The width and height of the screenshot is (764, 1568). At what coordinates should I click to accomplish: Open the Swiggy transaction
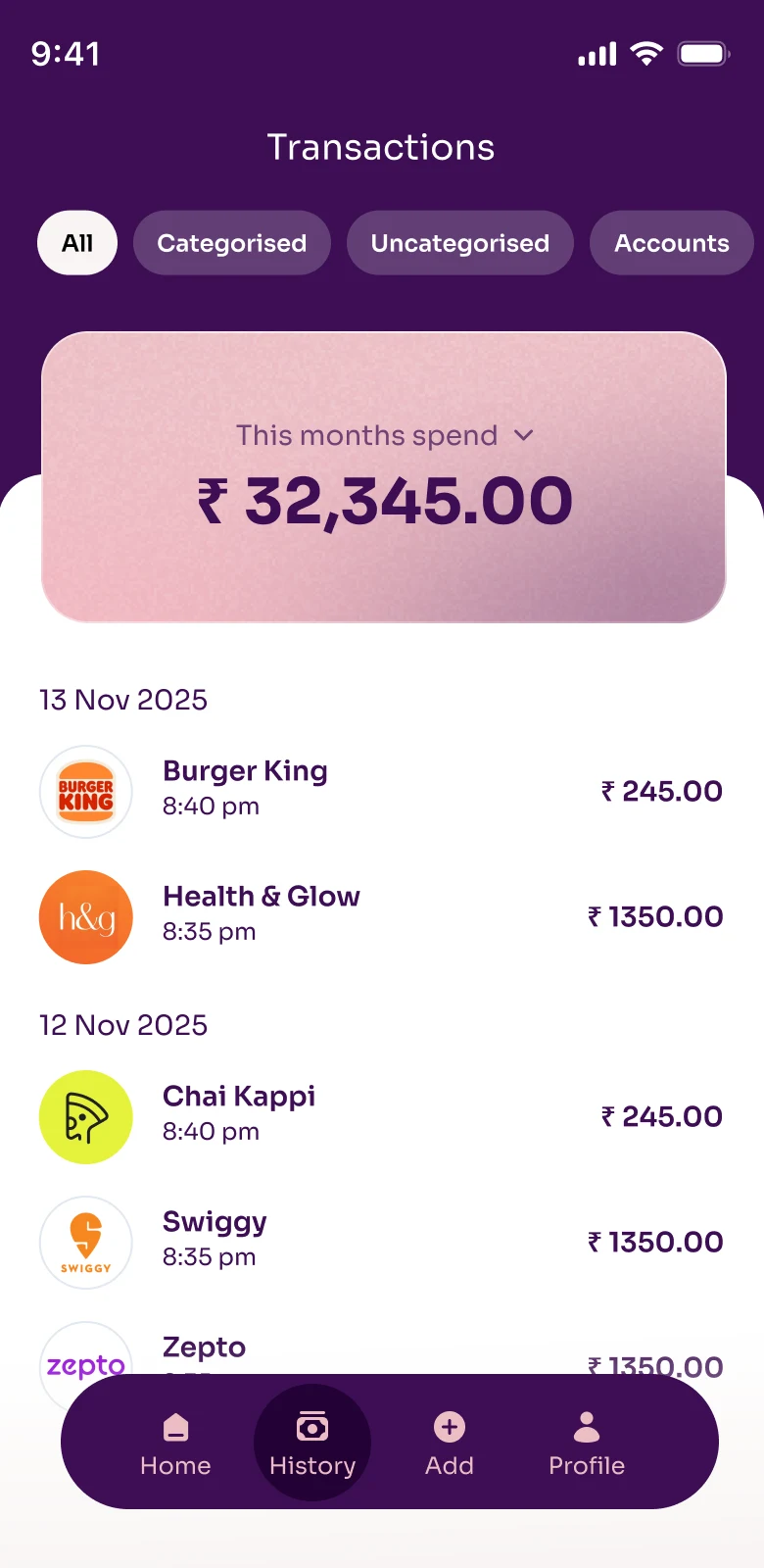pyautogui.click(x=381, y=1242)
